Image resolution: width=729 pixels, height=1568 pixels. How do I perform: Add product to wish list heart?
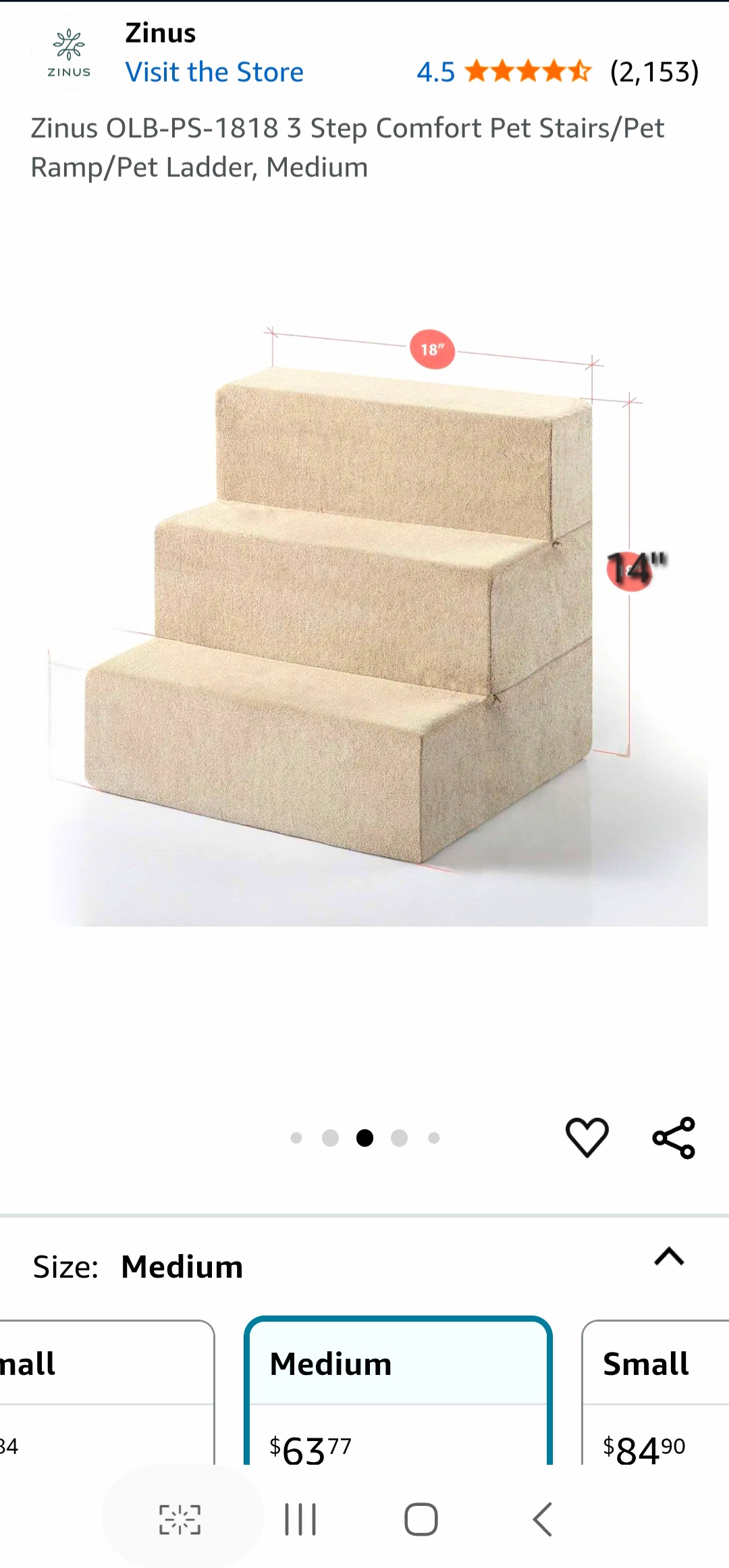[x=587, y=1137]
